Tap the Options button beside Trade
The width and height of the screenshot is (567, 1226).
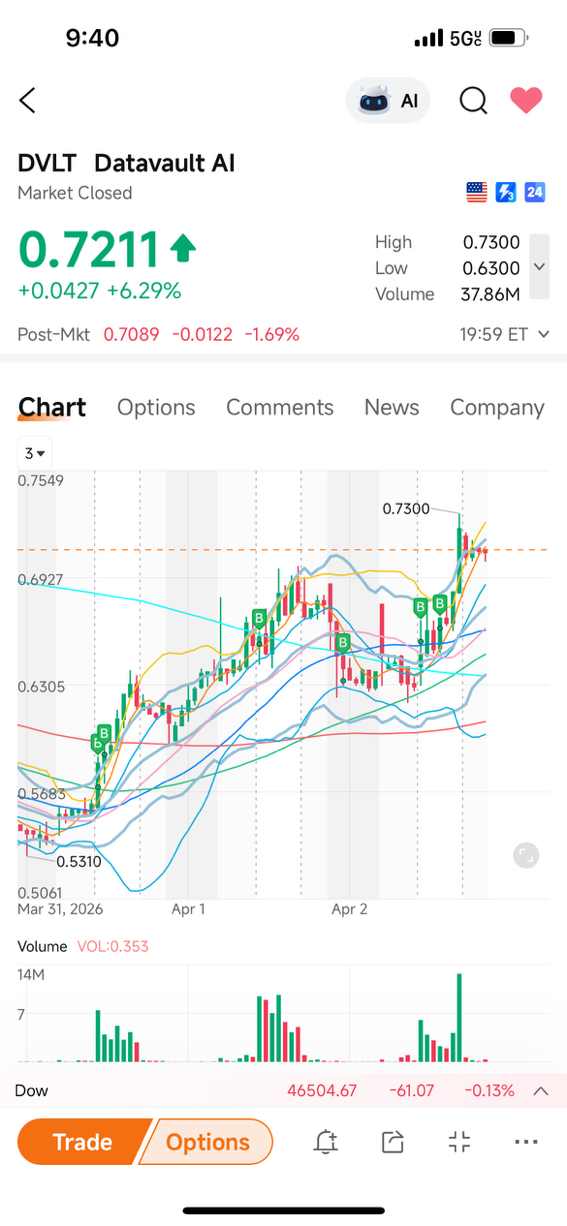tap(207, 1142)
